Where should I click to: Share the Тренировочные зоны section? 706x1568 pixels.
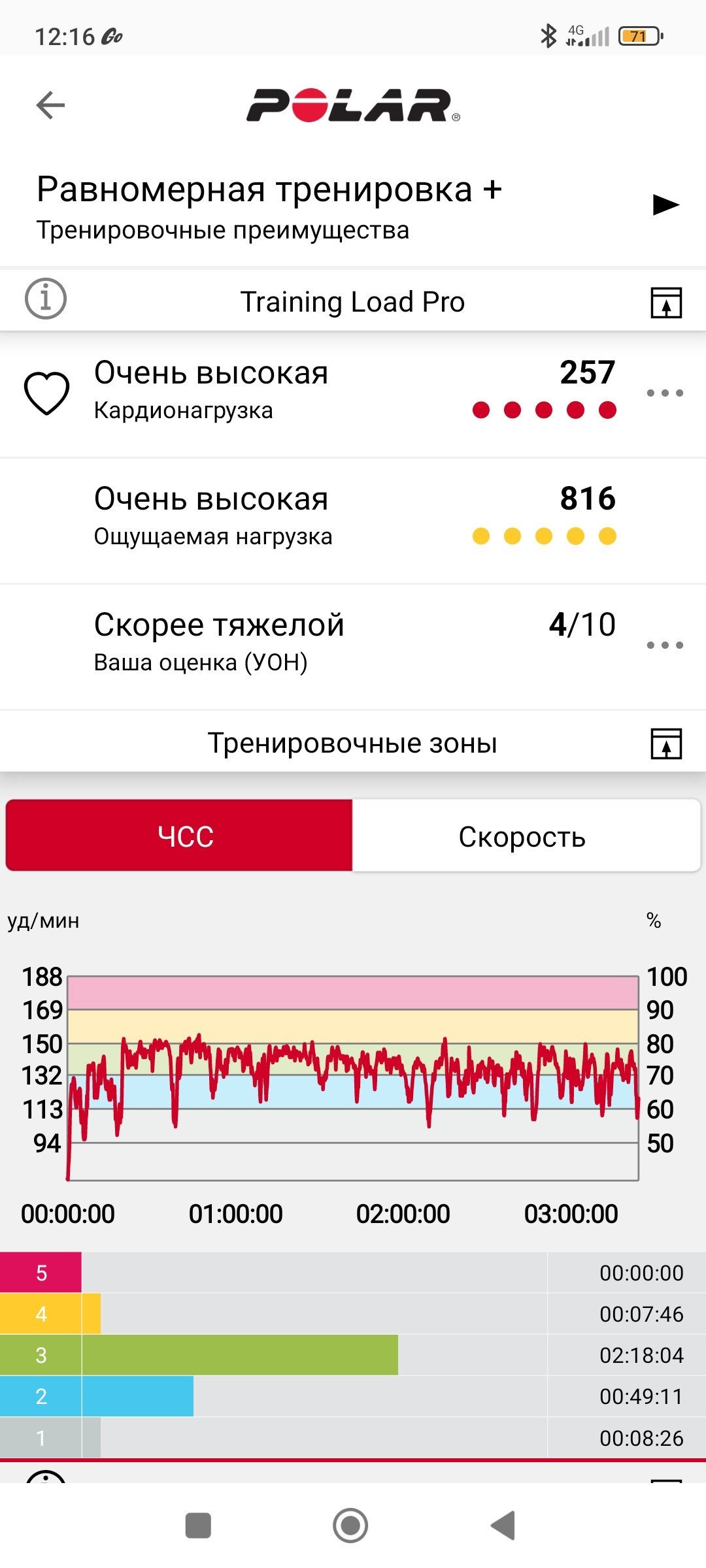(666, 743)
